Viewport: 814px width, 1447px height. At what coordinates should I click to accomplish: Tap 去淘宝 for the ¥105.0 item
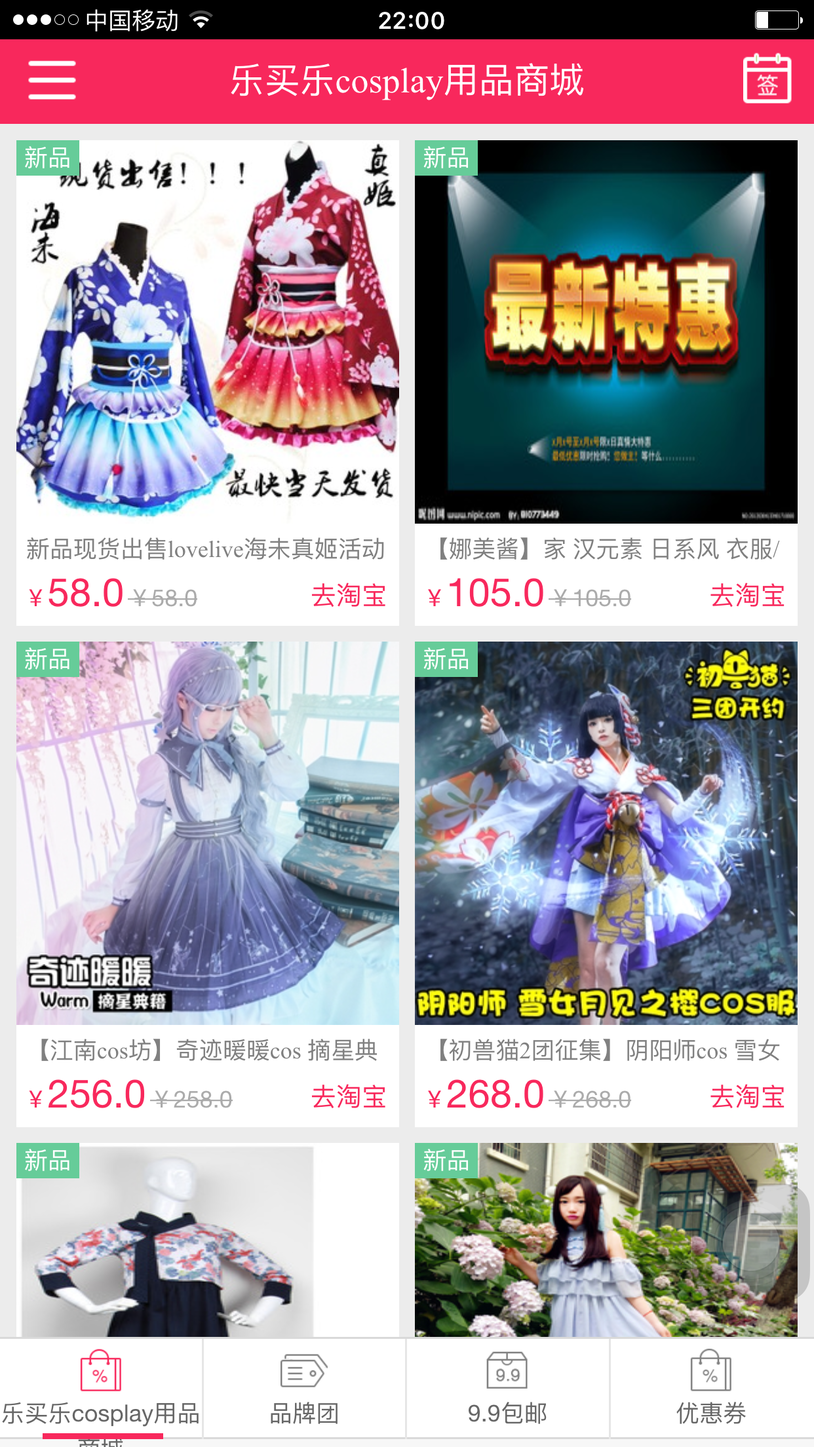coord(747,596)
